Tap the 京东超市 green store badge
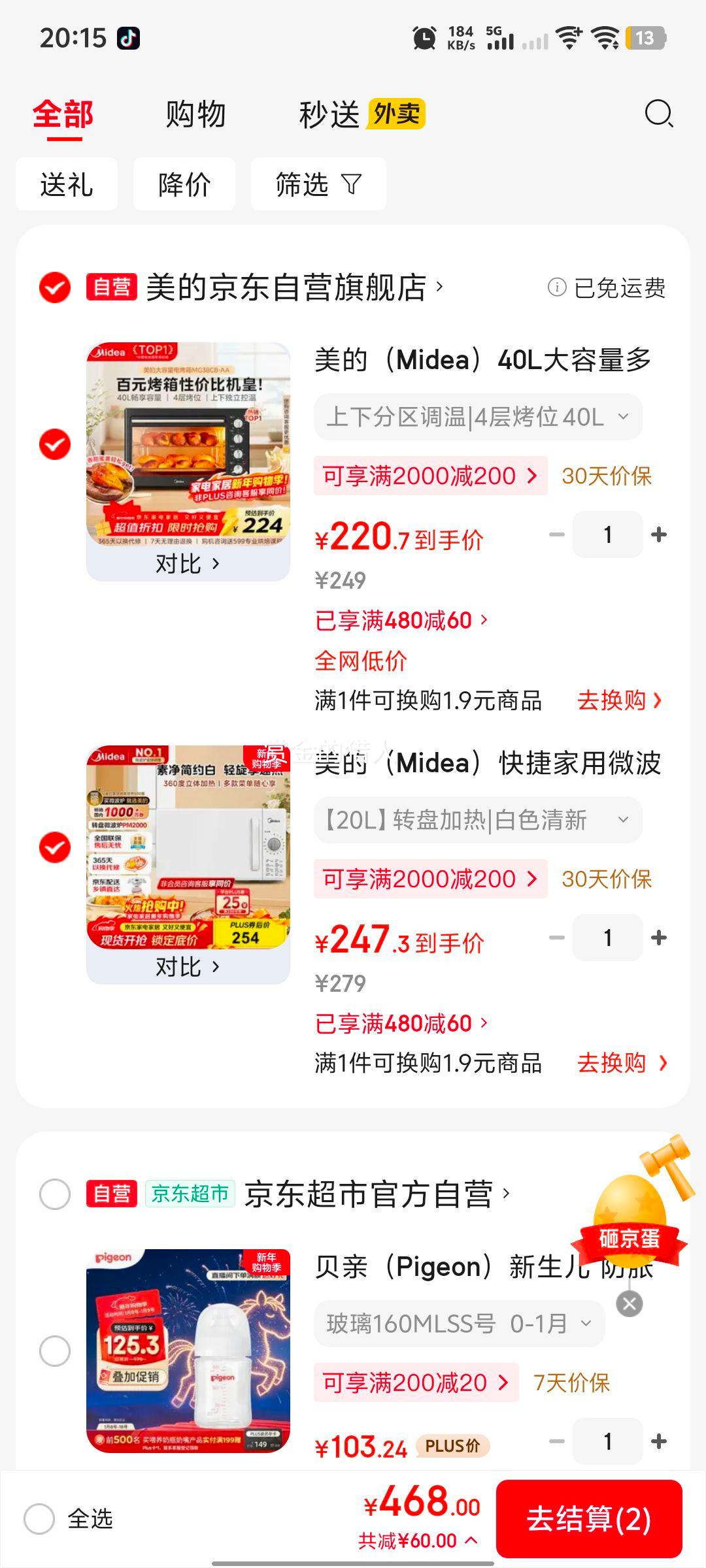 (190, 1195)
